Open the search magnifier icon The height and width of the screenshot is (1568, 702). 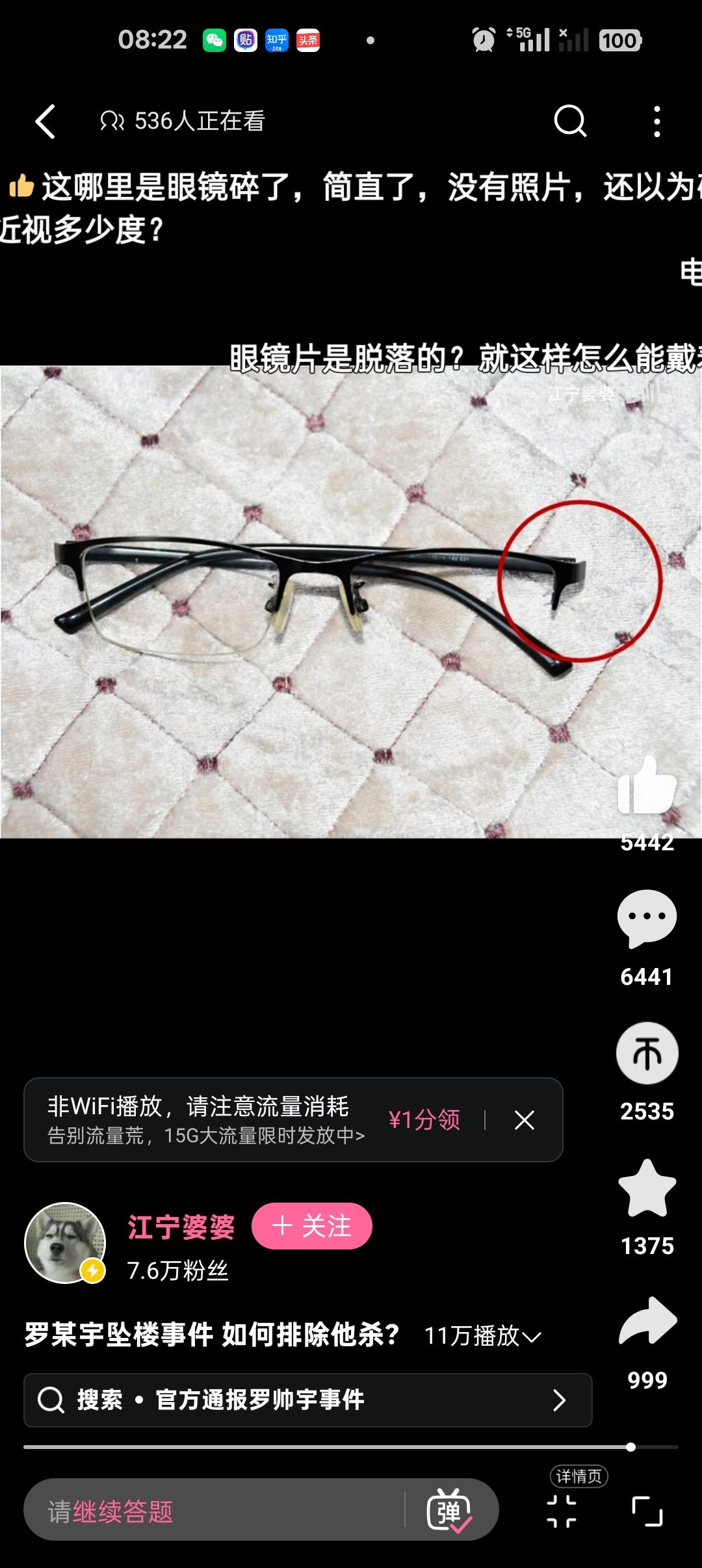(x=570, y=121)
